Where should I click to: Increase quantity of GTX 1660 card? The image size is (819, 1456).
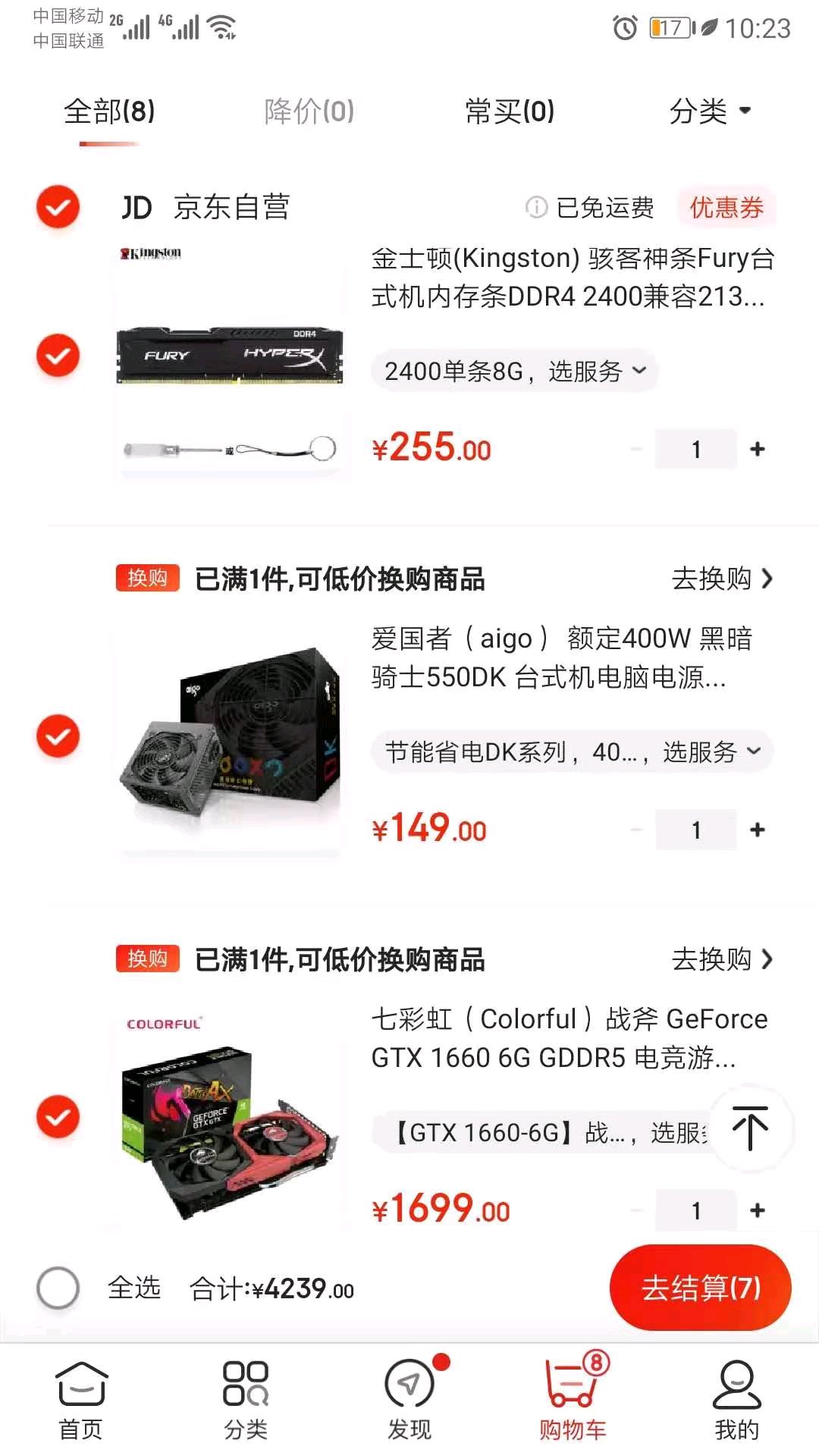tap(757, 1211)
